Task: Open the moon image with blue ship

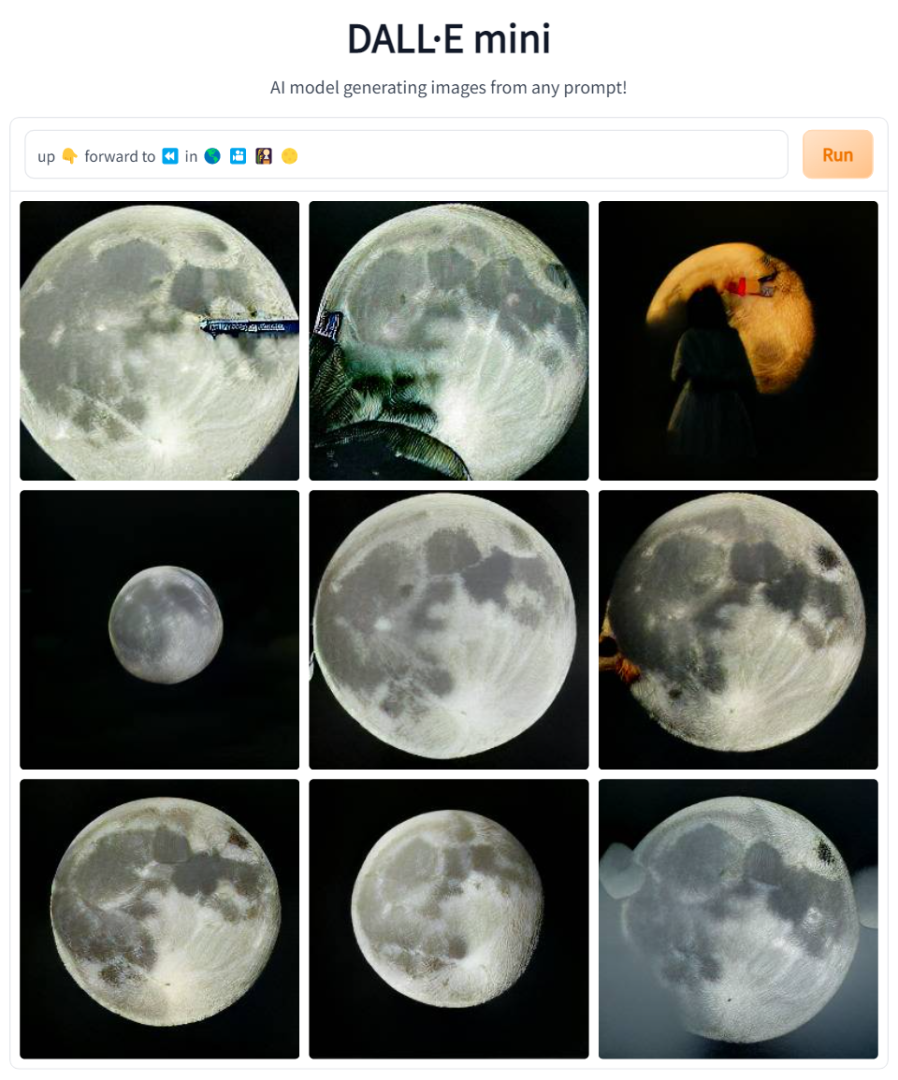Action: click(x=159, y=340)
